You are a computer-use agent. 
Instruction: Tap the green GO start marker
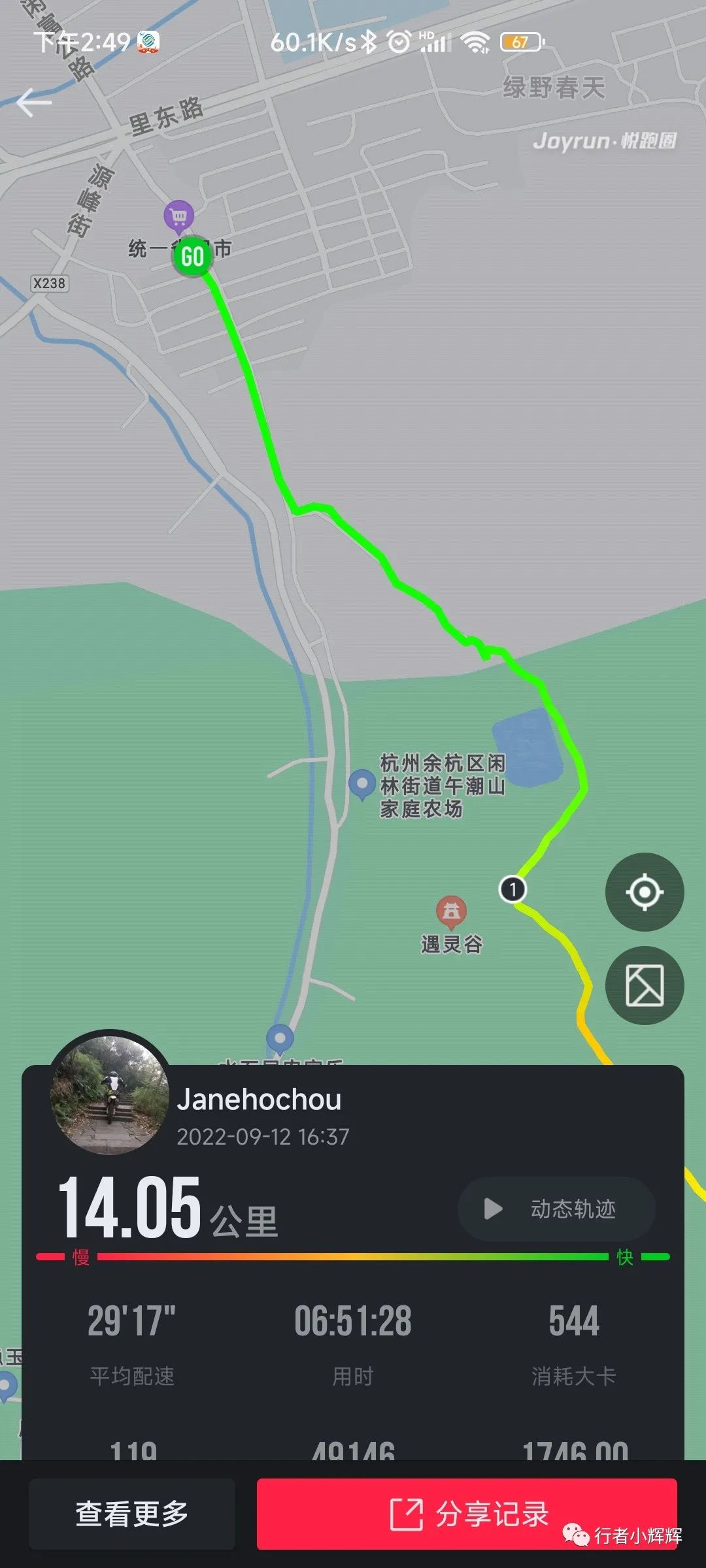tap(193, 257)
